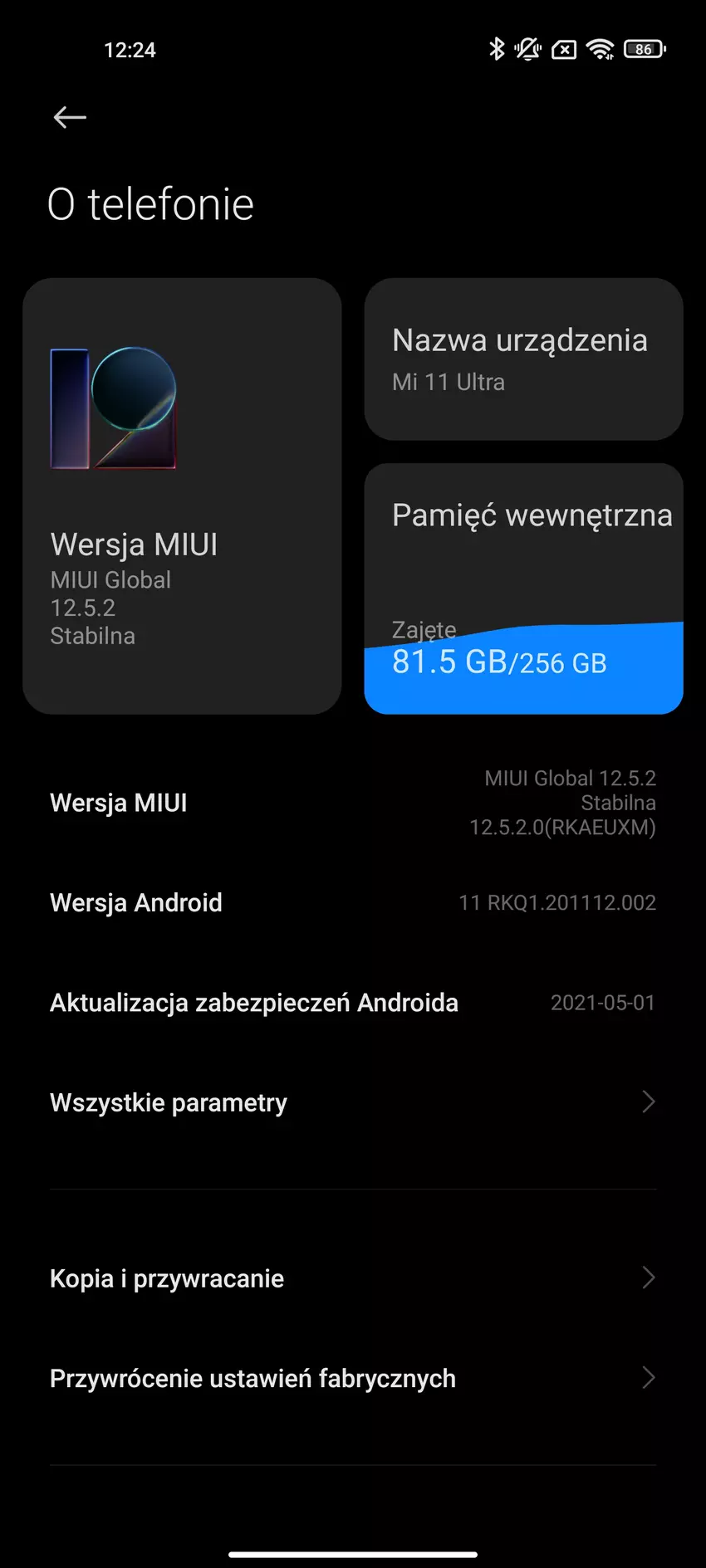Image resolution: width=706 pixels, height=1568 pixels.
Task: Open Przywrócenie ustawień fabrycznych
Action: 352,1378
